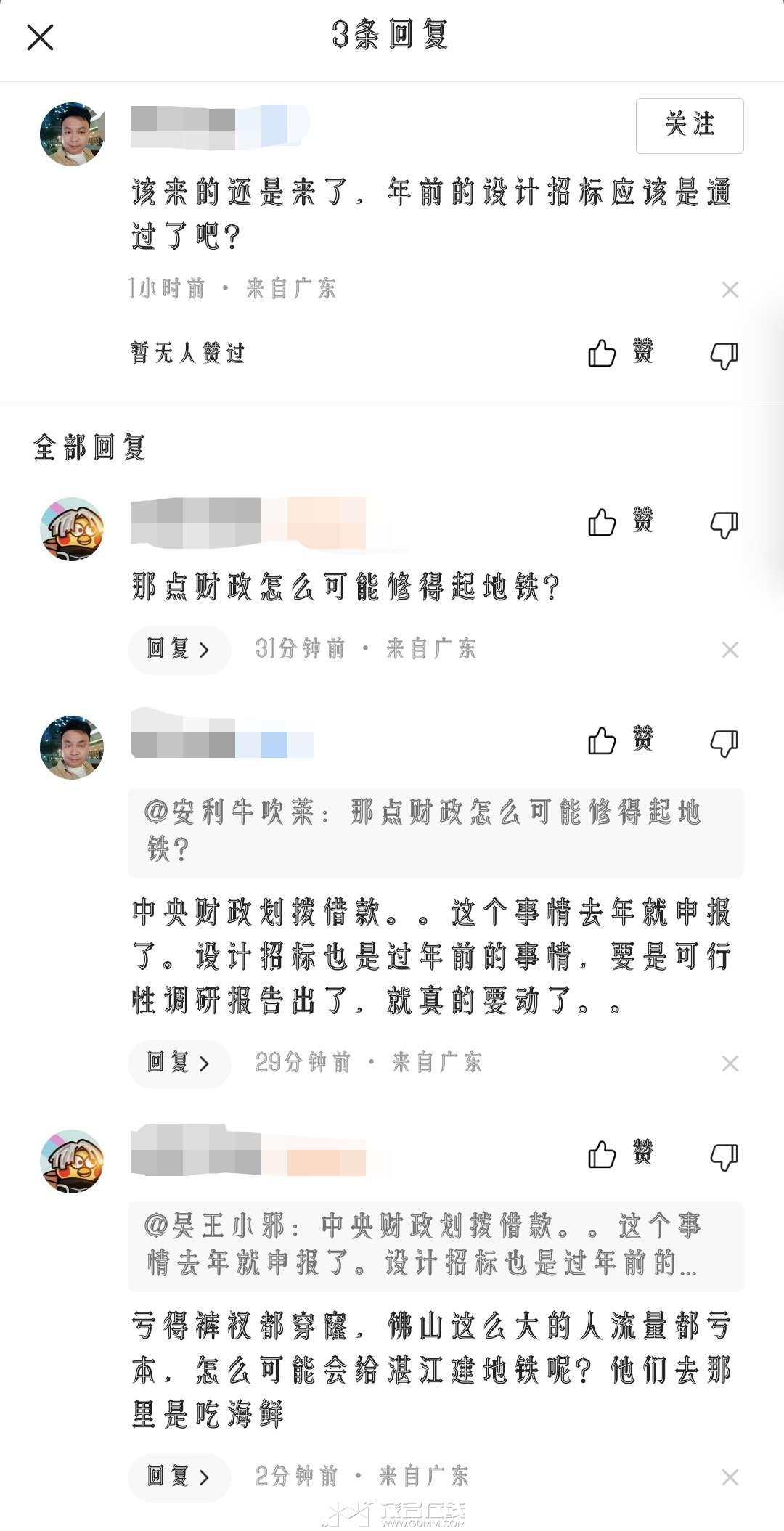This screenshot has width=784, height=1531.
Task: Open the main commenter's profile avatar
Action: pos(72,134)
